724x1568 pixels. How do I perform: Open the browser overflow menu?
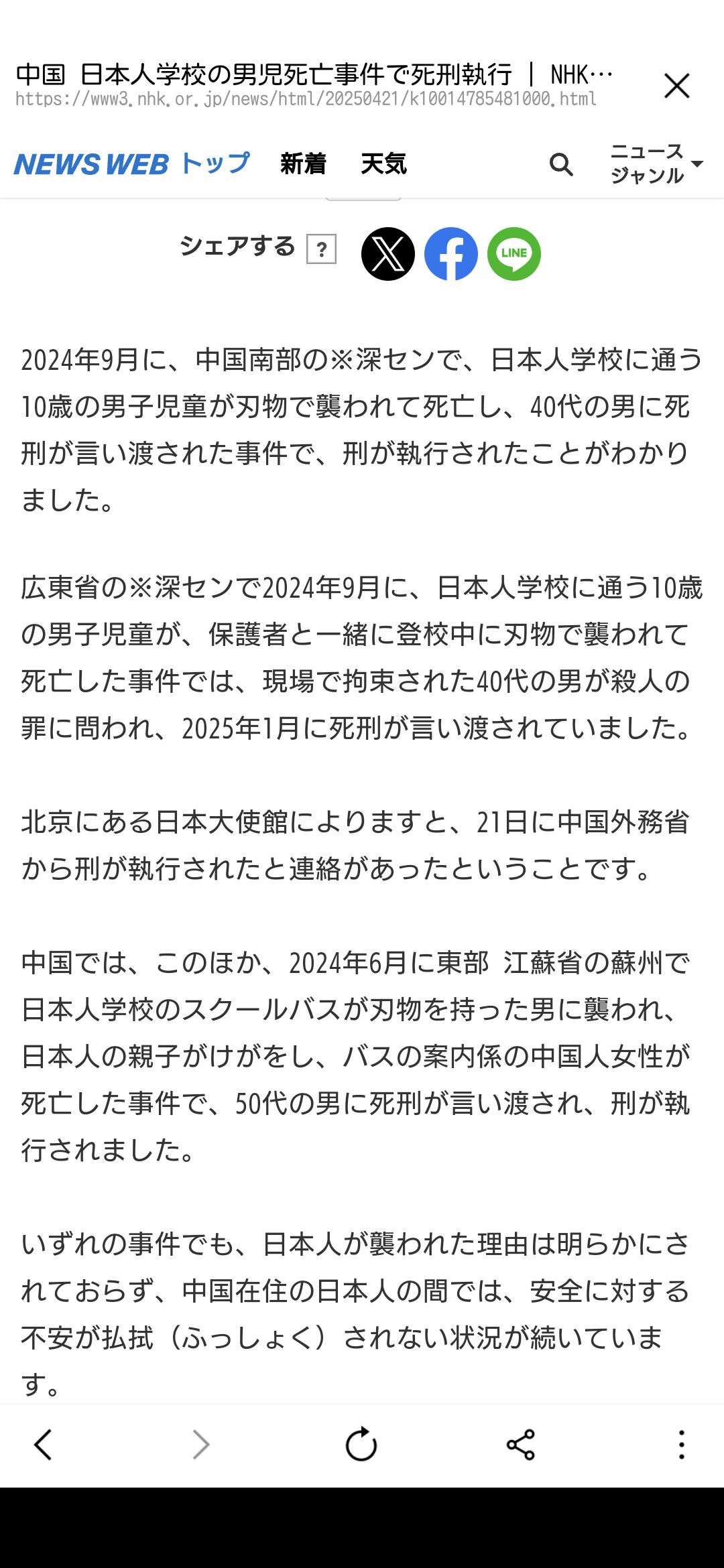[x=681, y=1444]
